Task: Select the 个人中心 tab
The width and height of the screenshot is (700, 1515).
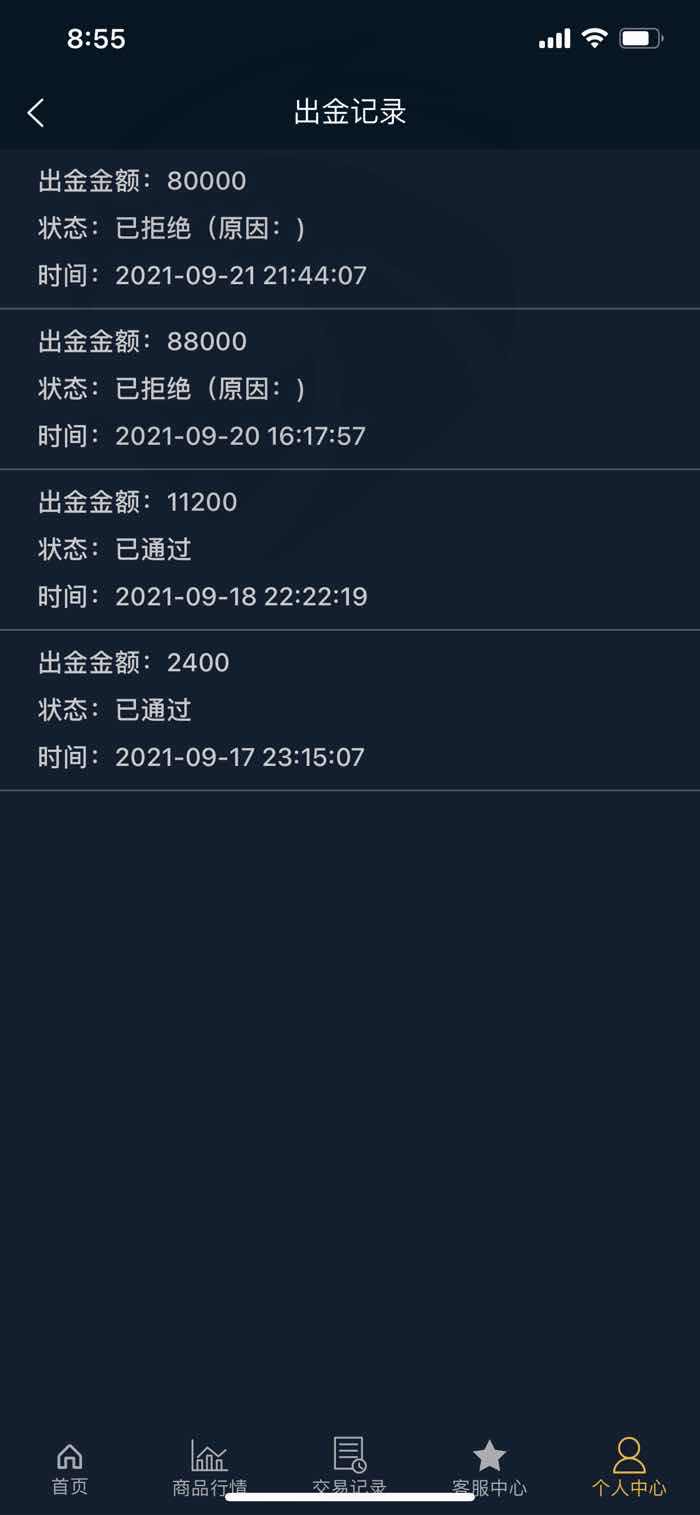Action: point(629,1468)
